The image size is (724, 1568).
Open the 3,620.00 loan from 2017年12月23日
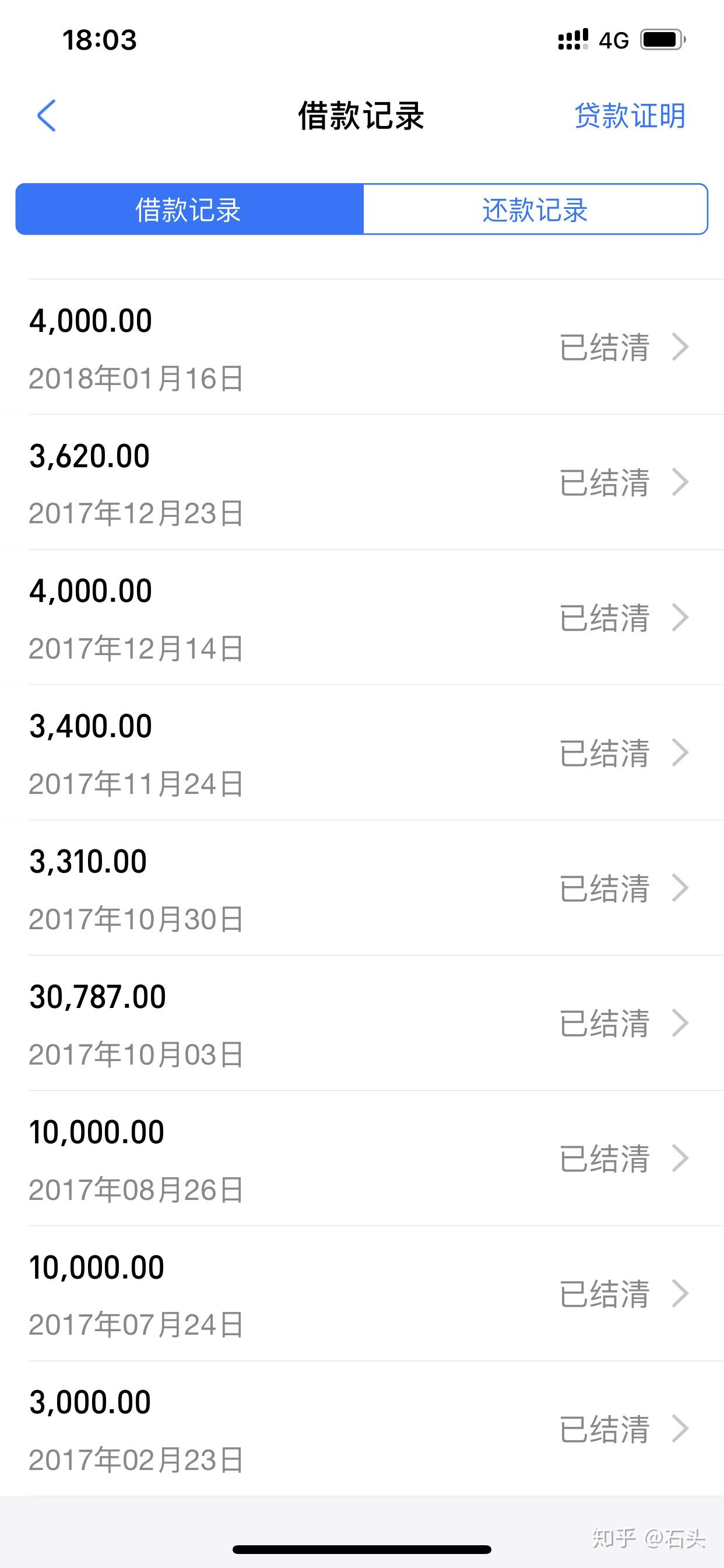pyautogui.click(x=362, y=482)
